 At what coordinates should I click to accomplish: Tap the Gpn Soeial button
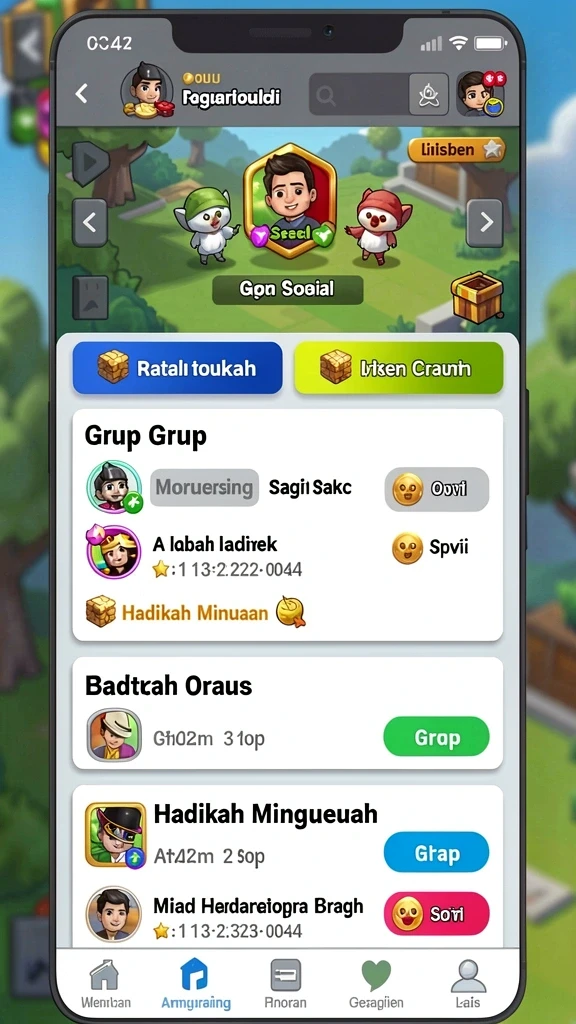(x=287, y=289)
